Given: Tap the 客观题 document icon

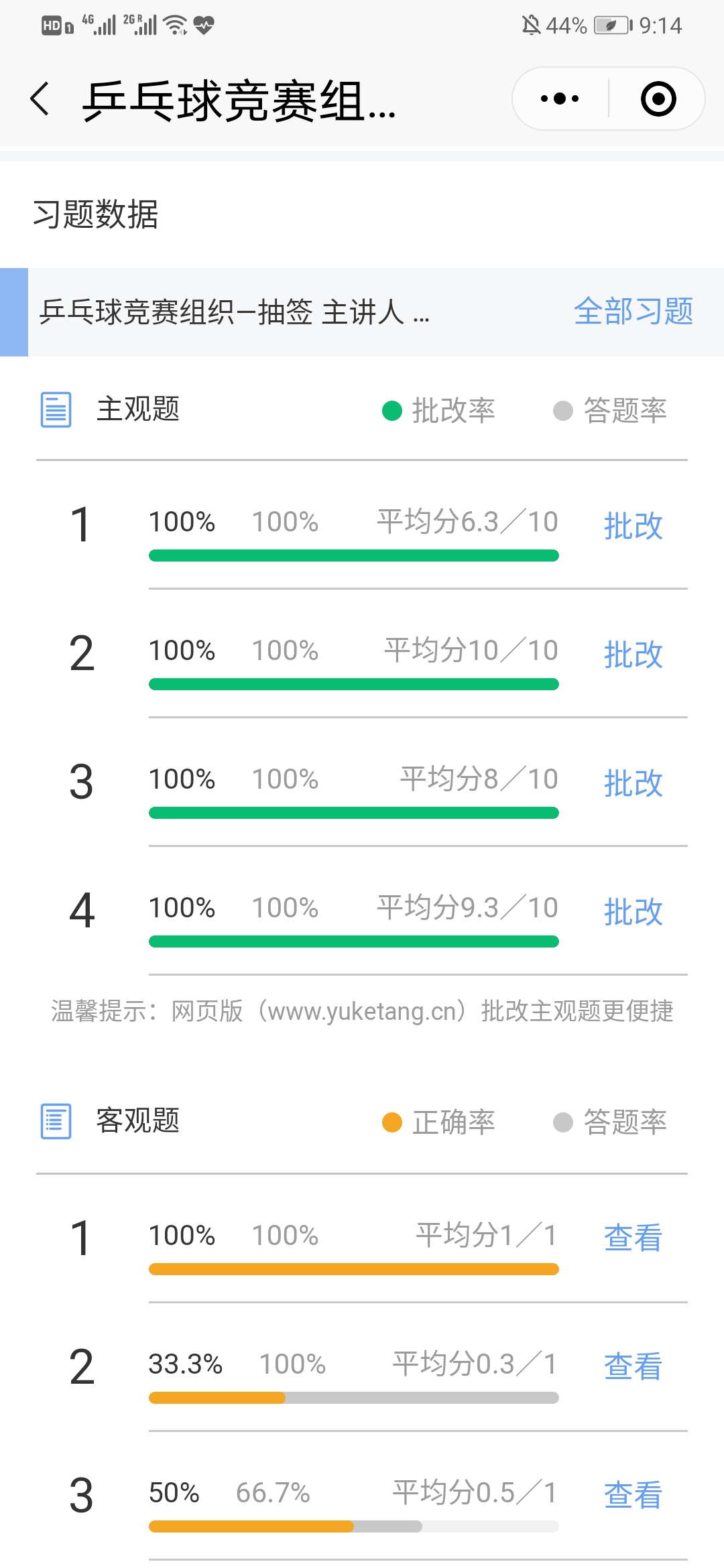Looking at the screenshot, I should 56,1122.
